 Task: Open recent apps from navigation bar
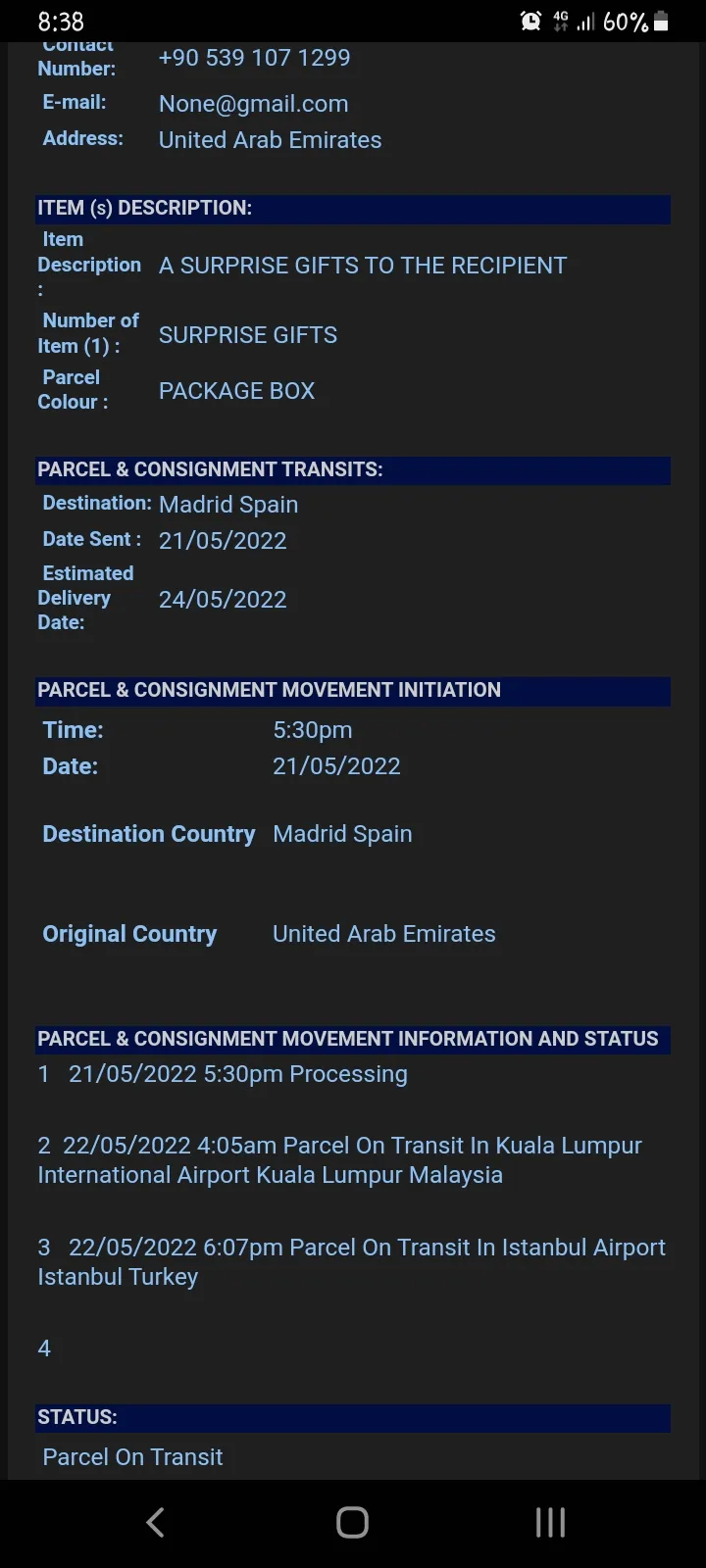pos(550,1522)
